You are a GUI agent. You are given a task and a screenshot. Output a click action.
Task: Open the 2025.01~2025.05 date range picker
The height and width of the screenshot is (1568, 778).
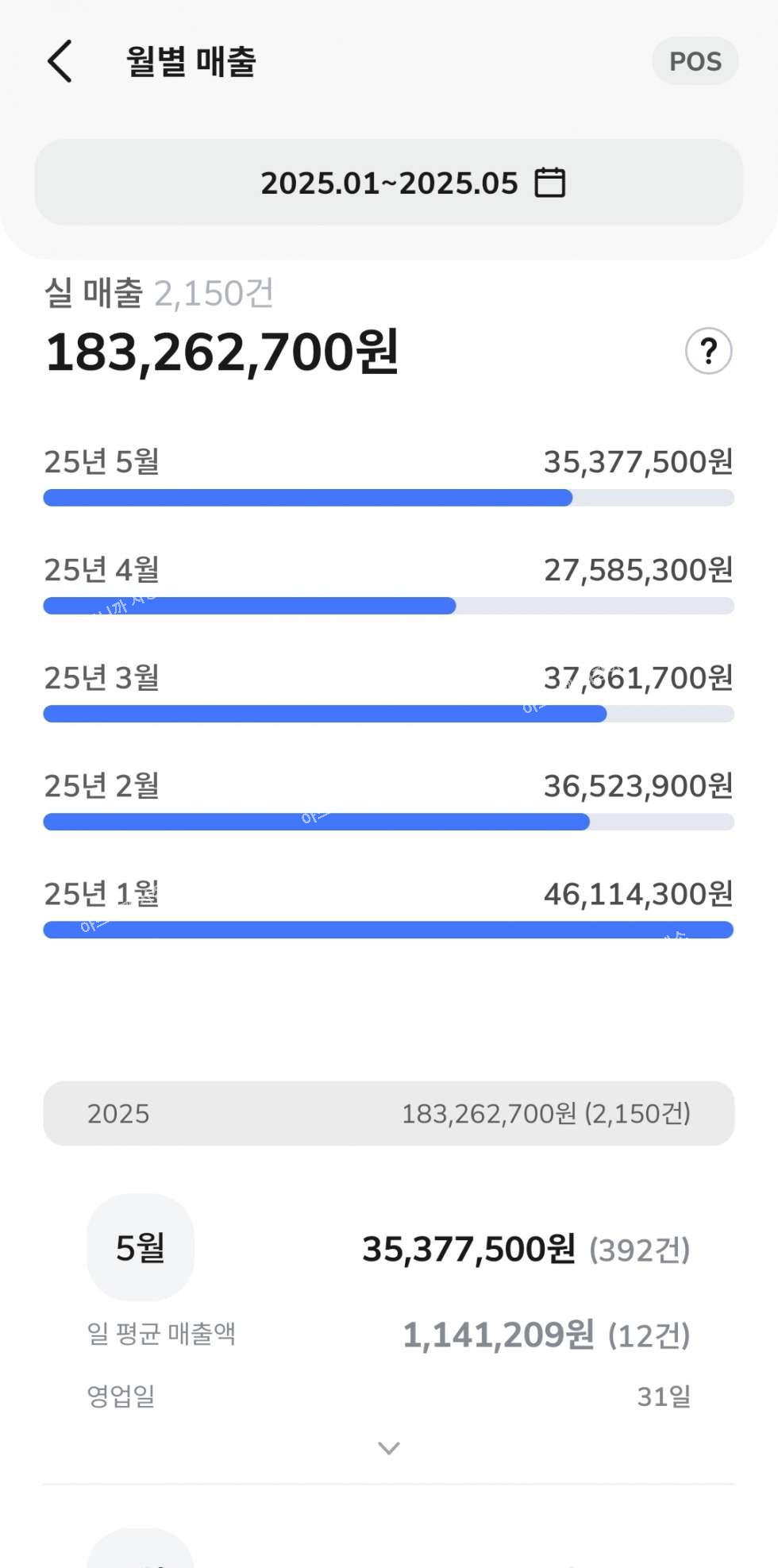[389, 183]
